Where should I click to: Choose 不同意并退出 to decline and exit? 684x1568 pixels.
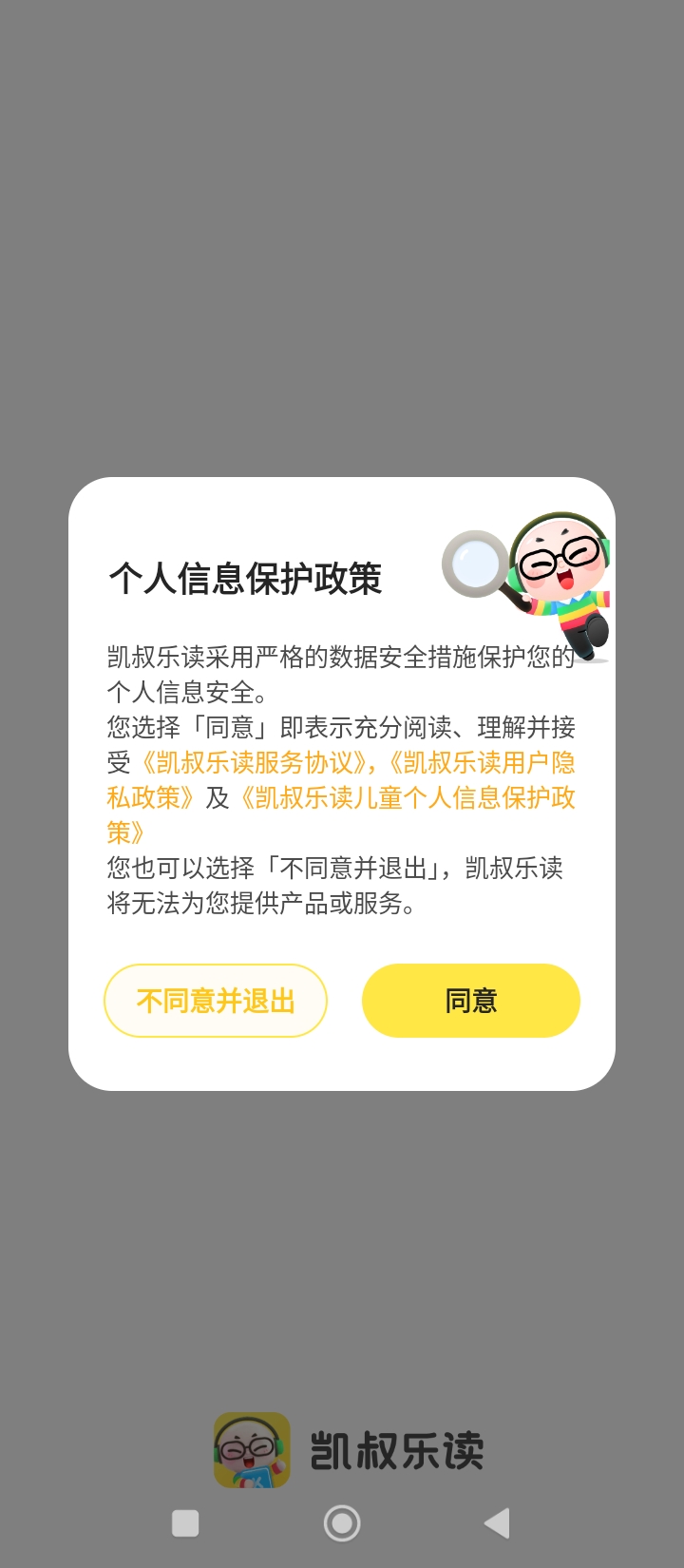(216, 1001)
